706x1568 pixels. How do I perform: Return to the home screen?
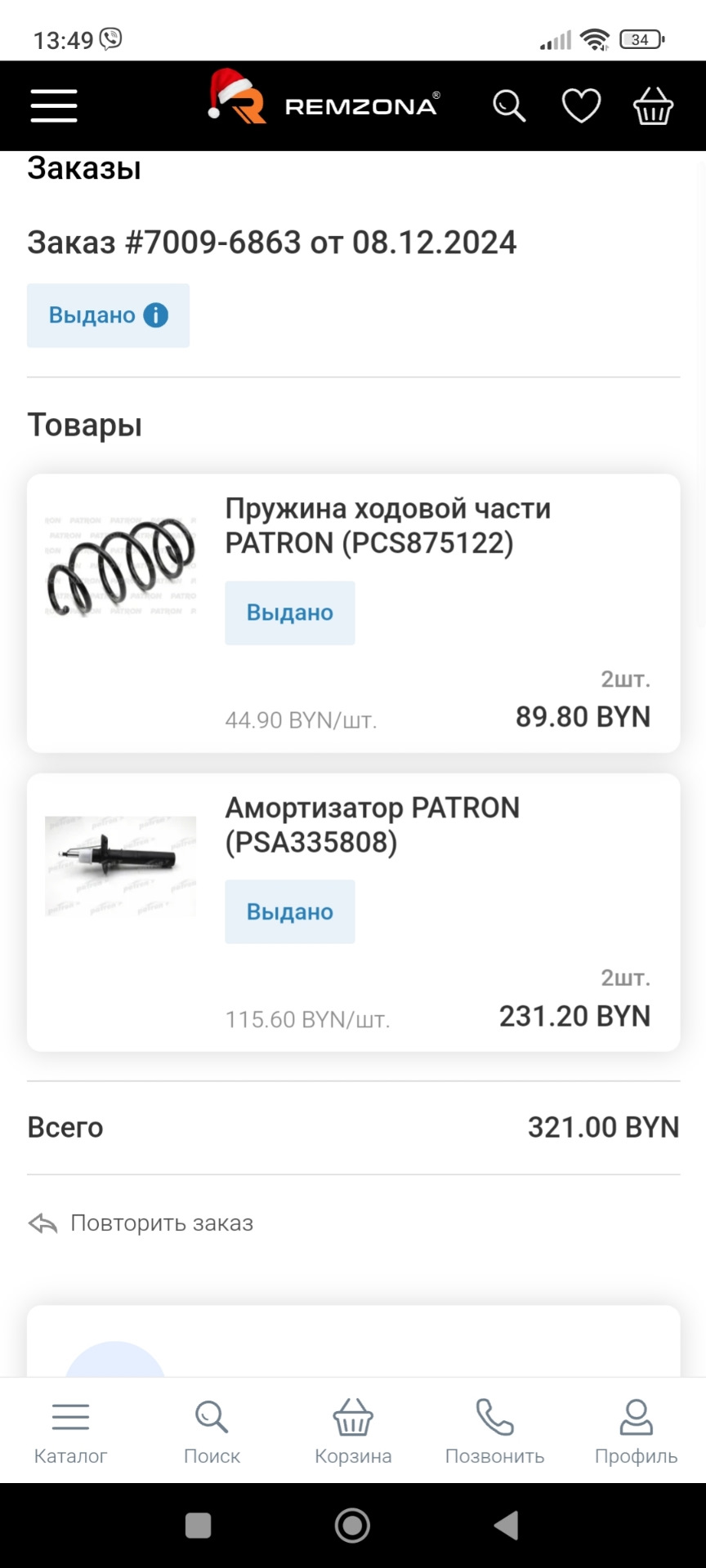(x=352, y=1525)
